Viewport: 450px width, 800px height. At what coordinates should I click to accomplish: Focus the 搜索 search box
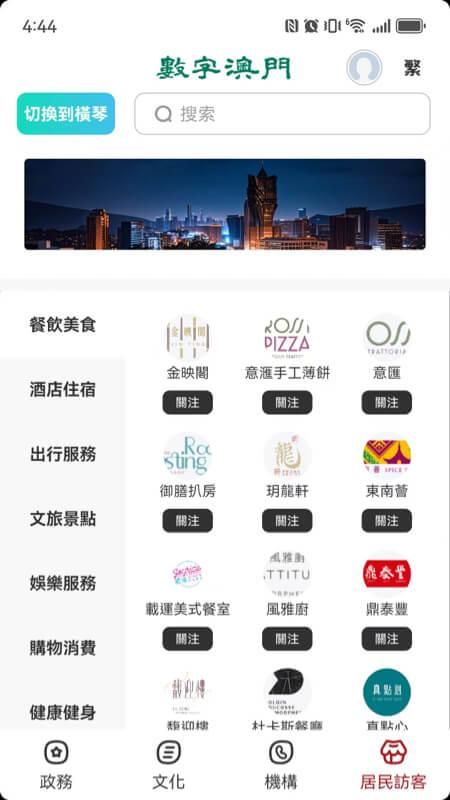tap(282, 114)
